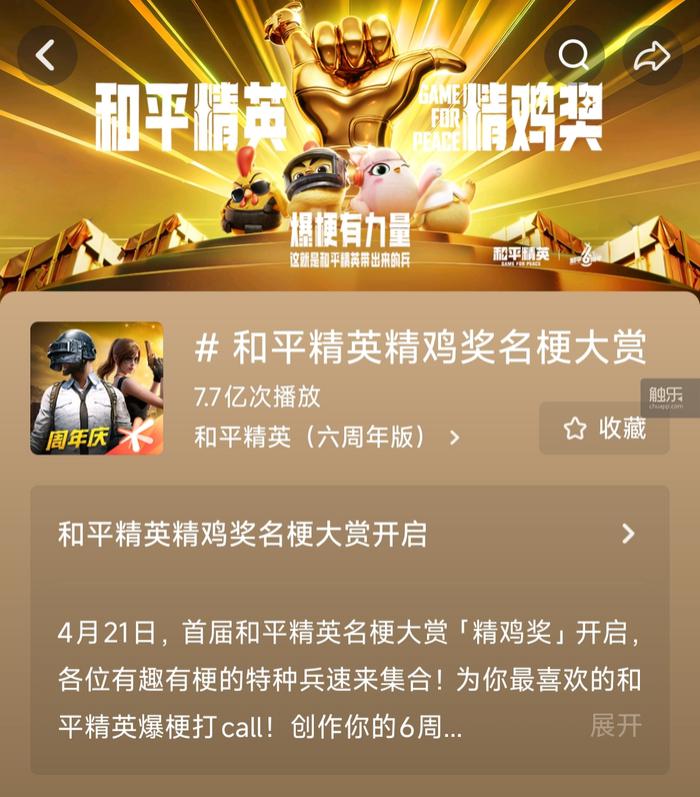Go back using the top-left arrow
The height and width of the screenshot is (797, 700).
(x=46, y=55)
